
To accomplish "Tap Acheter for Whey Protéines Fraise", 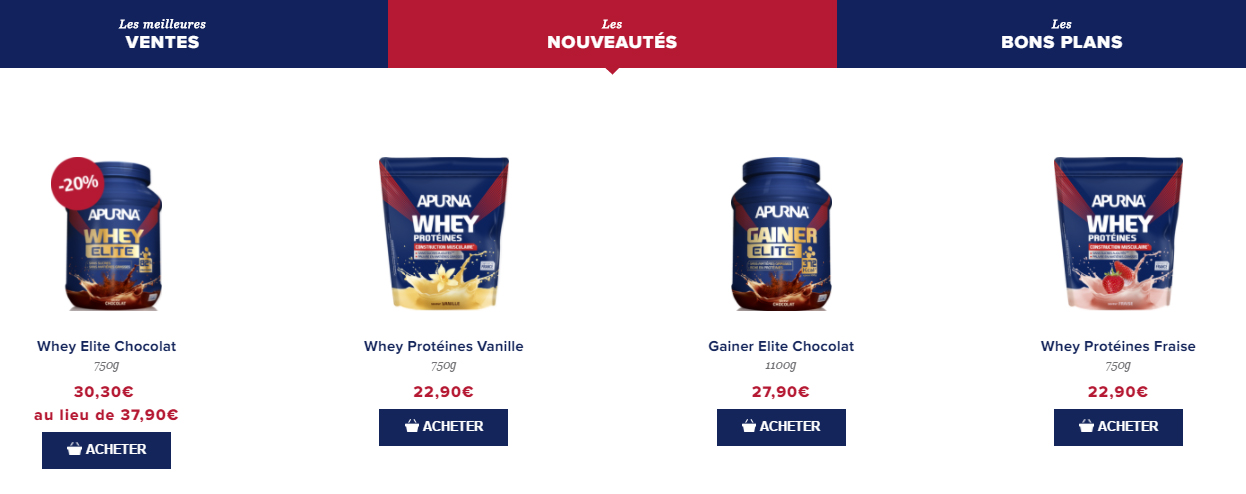I will coord(1118,427).
